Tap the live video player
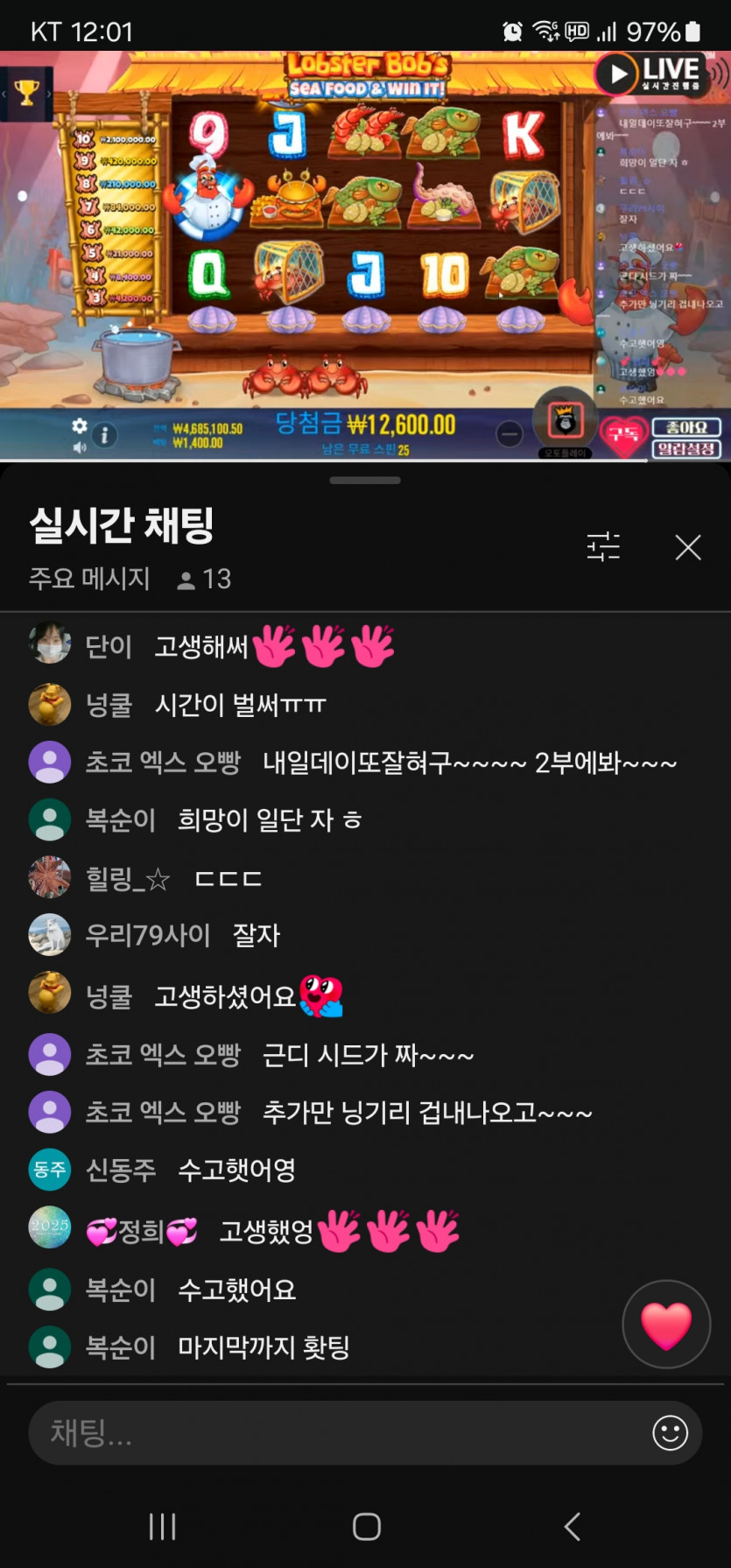Viewport: 731px width, 1568px height. 365,254
